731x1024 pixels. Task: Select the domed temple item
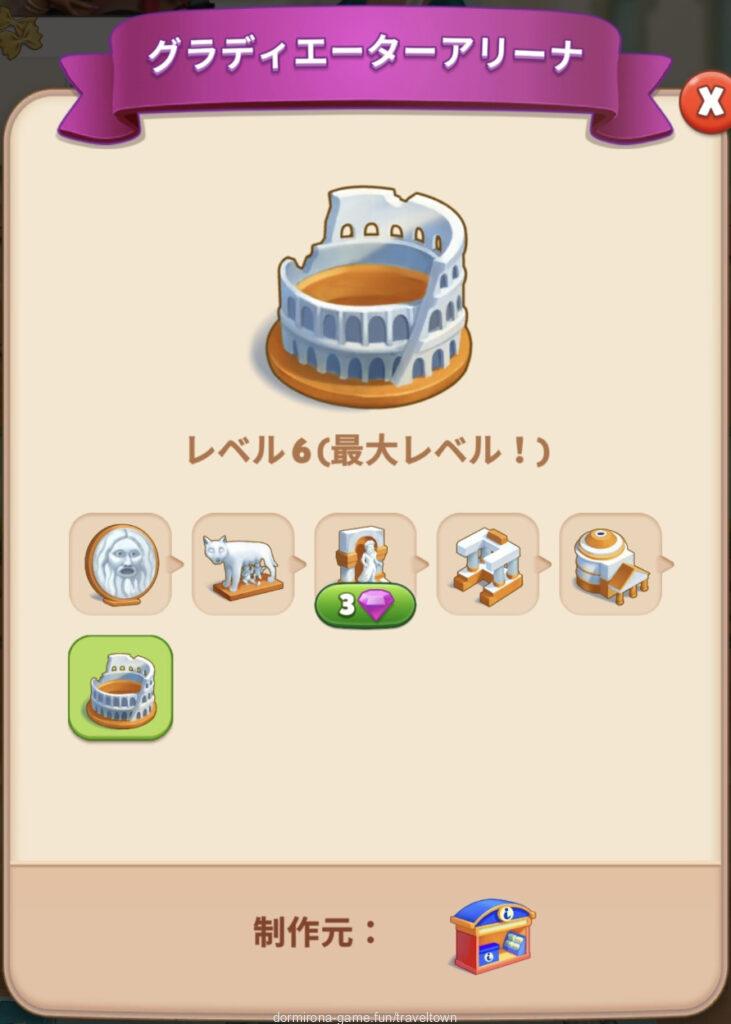[610, 564]
